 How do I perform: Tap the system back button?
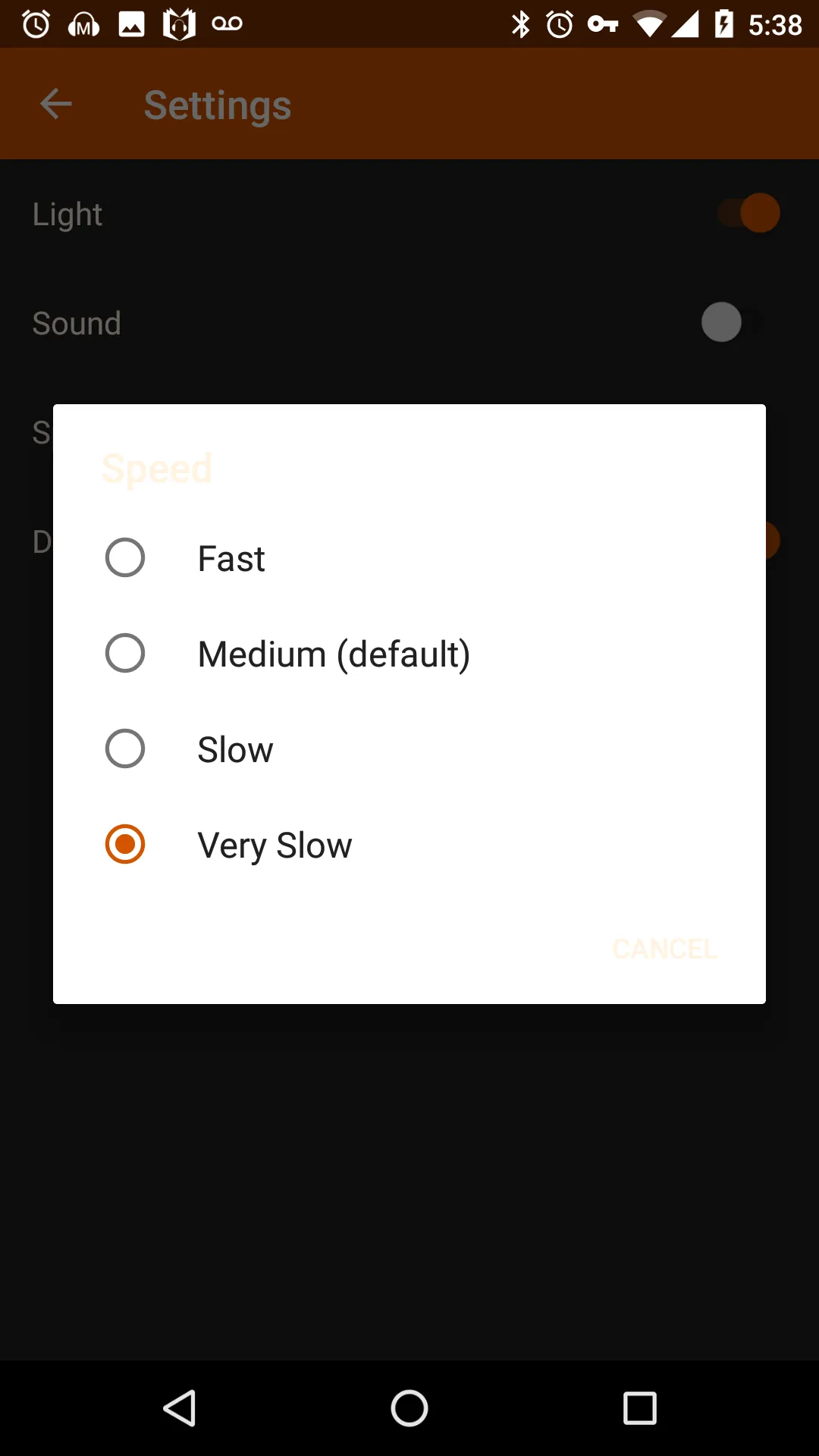click(x=180, y=1409)
